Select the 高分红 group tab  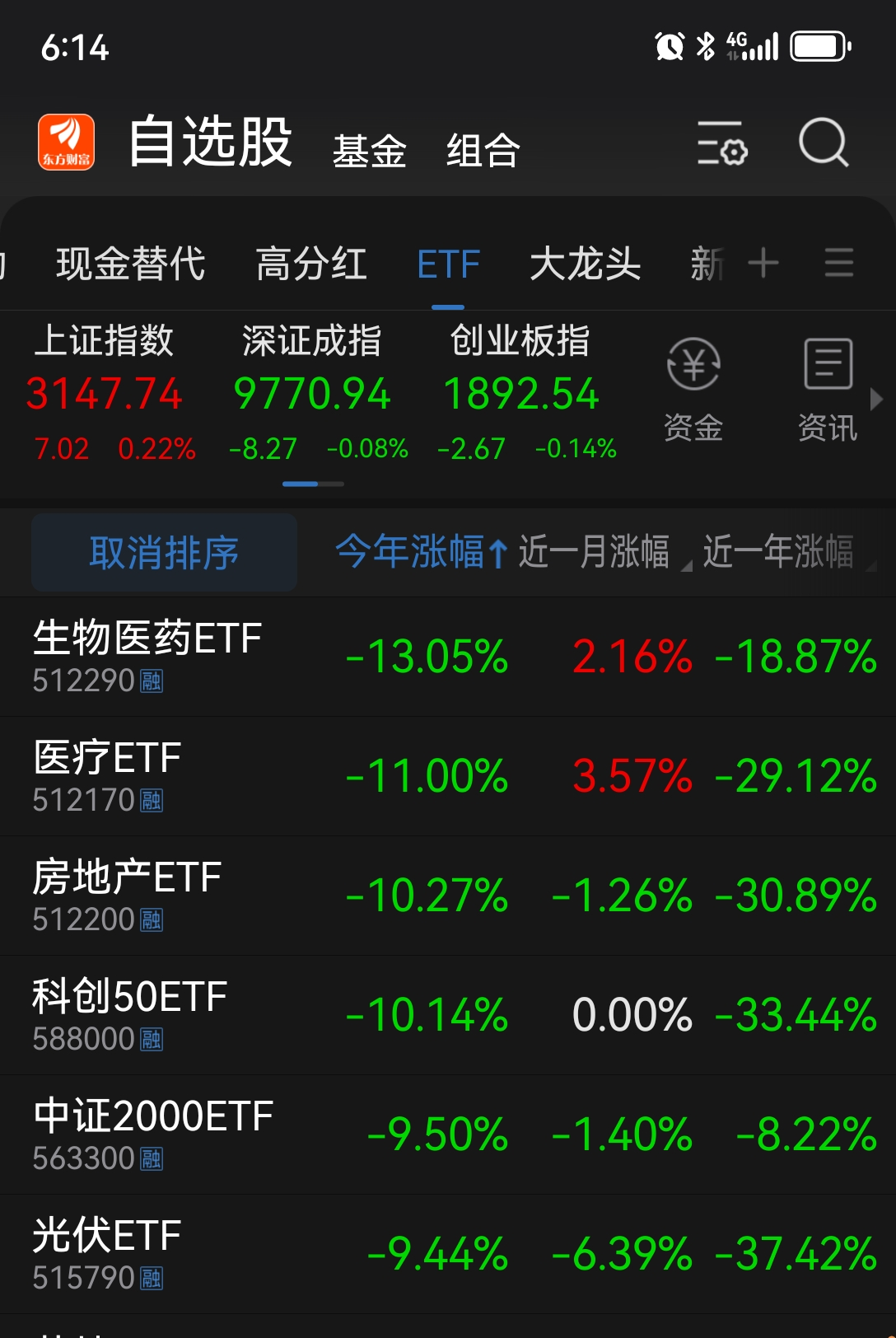pyautogui.click(x=311, y=264)
